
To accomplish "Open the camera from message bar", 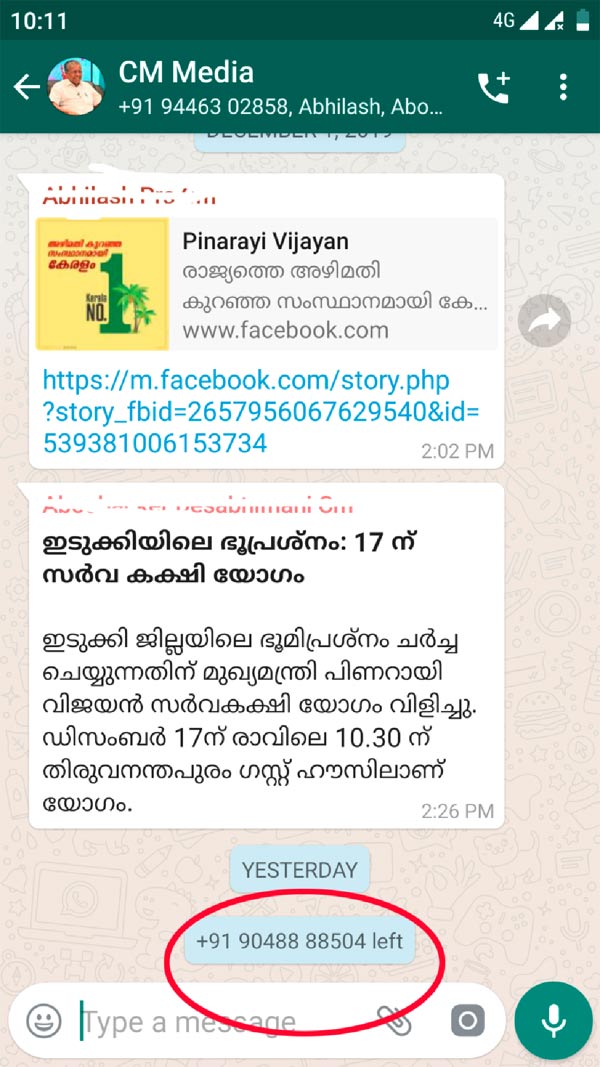I will pyautogui.click(x=467, y=1020).
